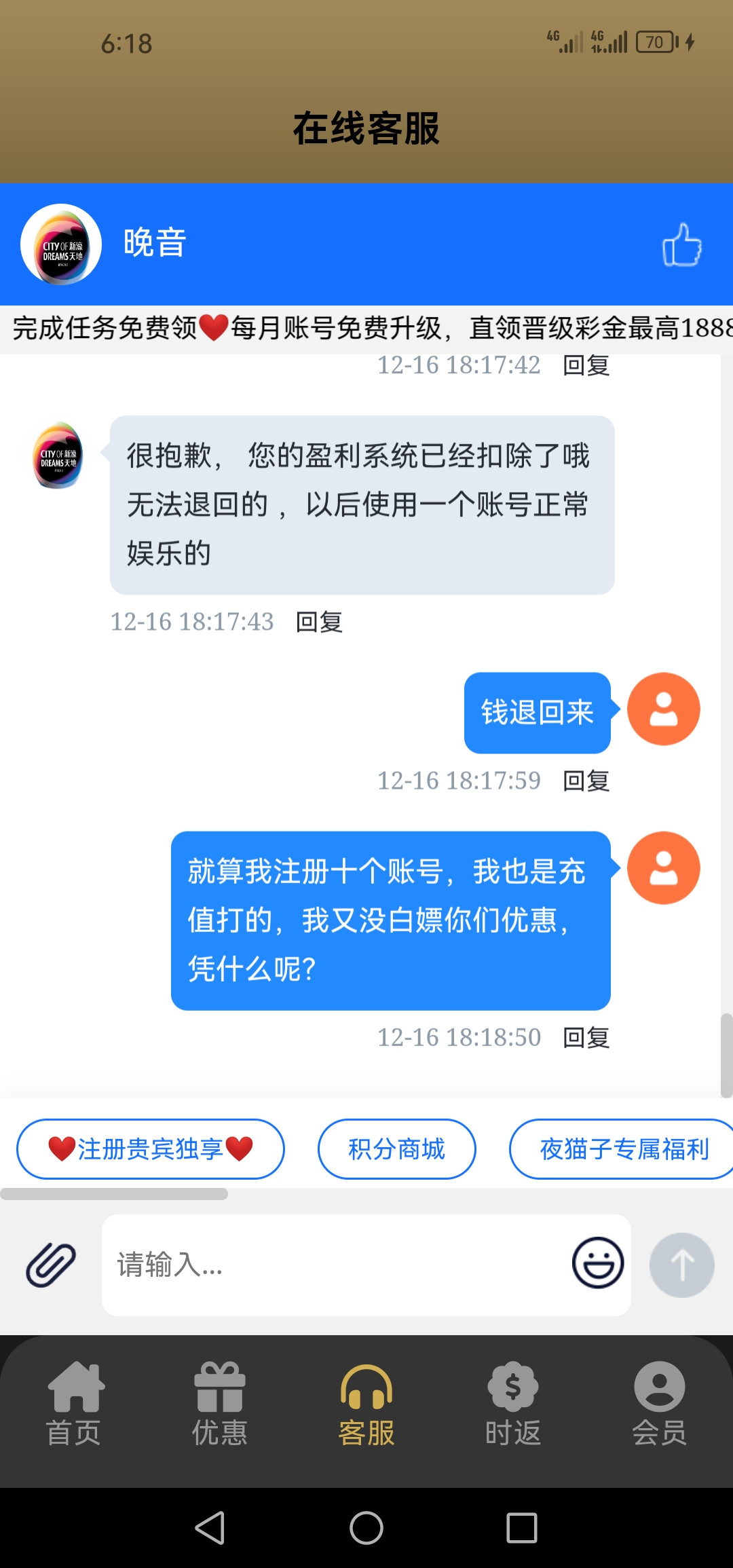Tap 回复 under the 就算我注册十个账号 message
This screenshot has width=733, height=1568.
click(x=586, y=1038)
